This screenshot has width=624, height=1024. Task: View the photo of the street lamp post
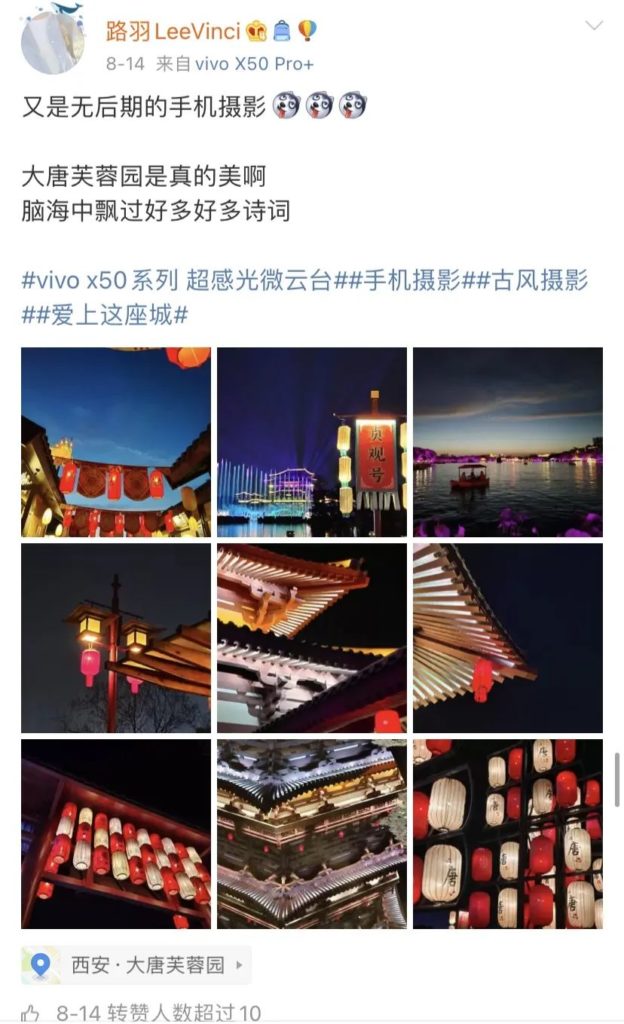coord(116,638)
